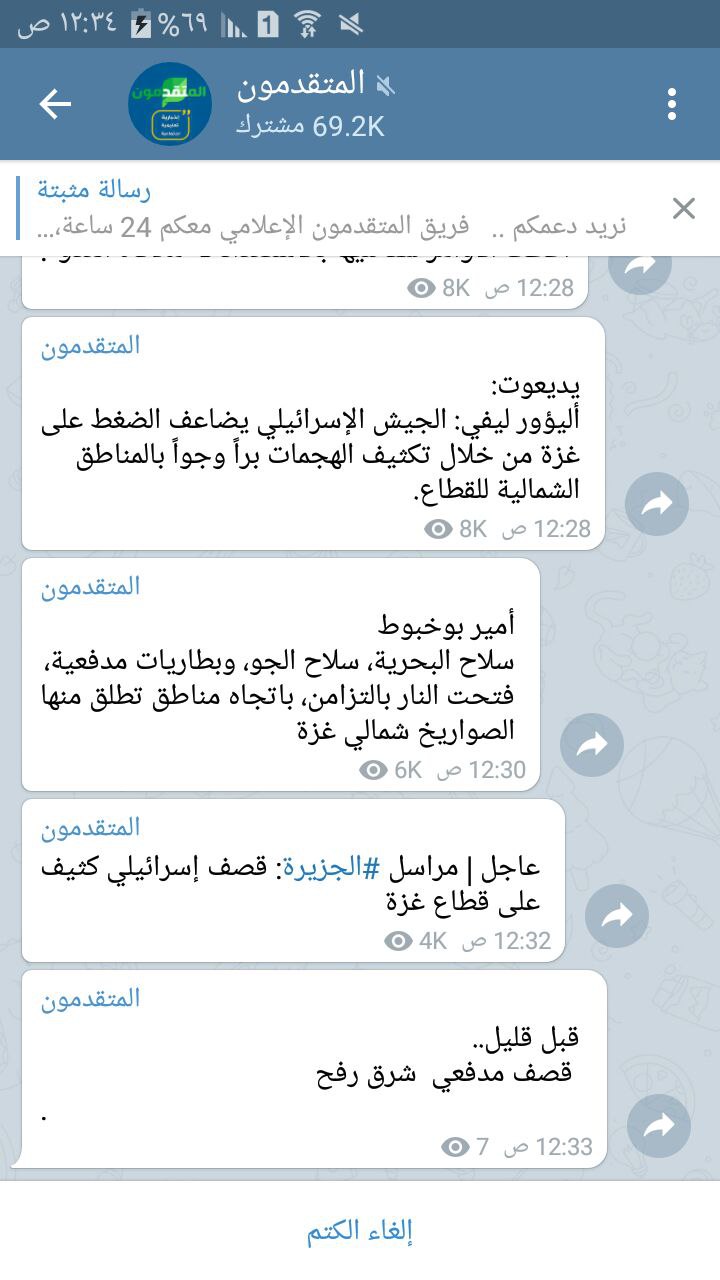Forward the قصف مدفعي شرق رفح message
Image resolution: width=720 pixels, height=1280 pixels.
pyautogui.click(x=659, y=1127)
